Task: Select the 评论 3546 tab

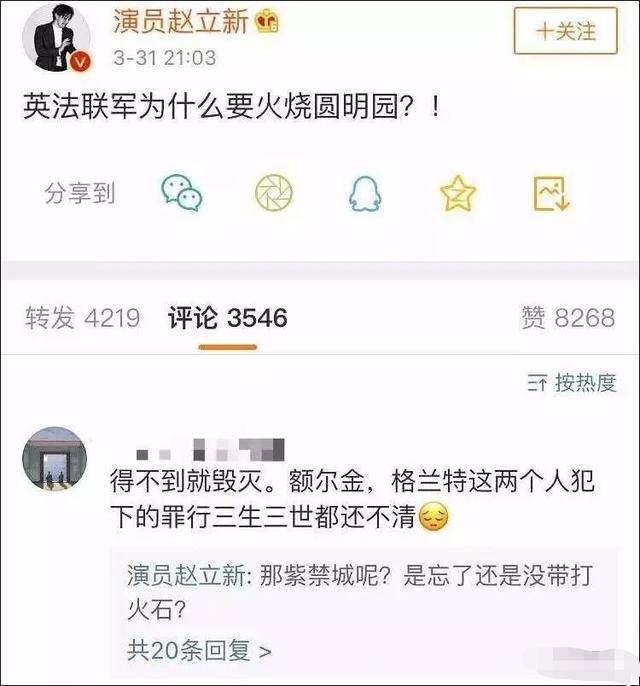Action: tap(227, 318)
